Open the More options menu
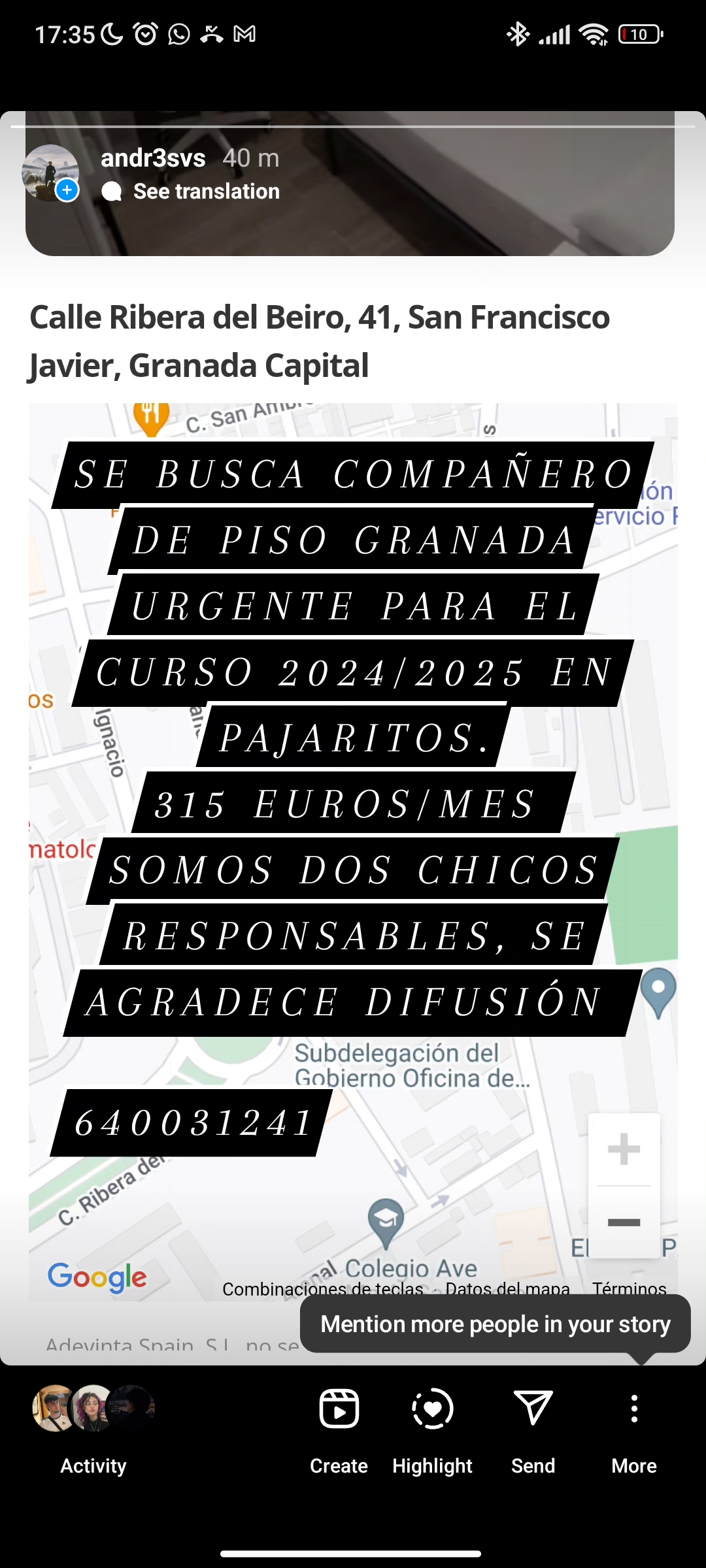The image size is (706, 1568). tap(633, 1428)
